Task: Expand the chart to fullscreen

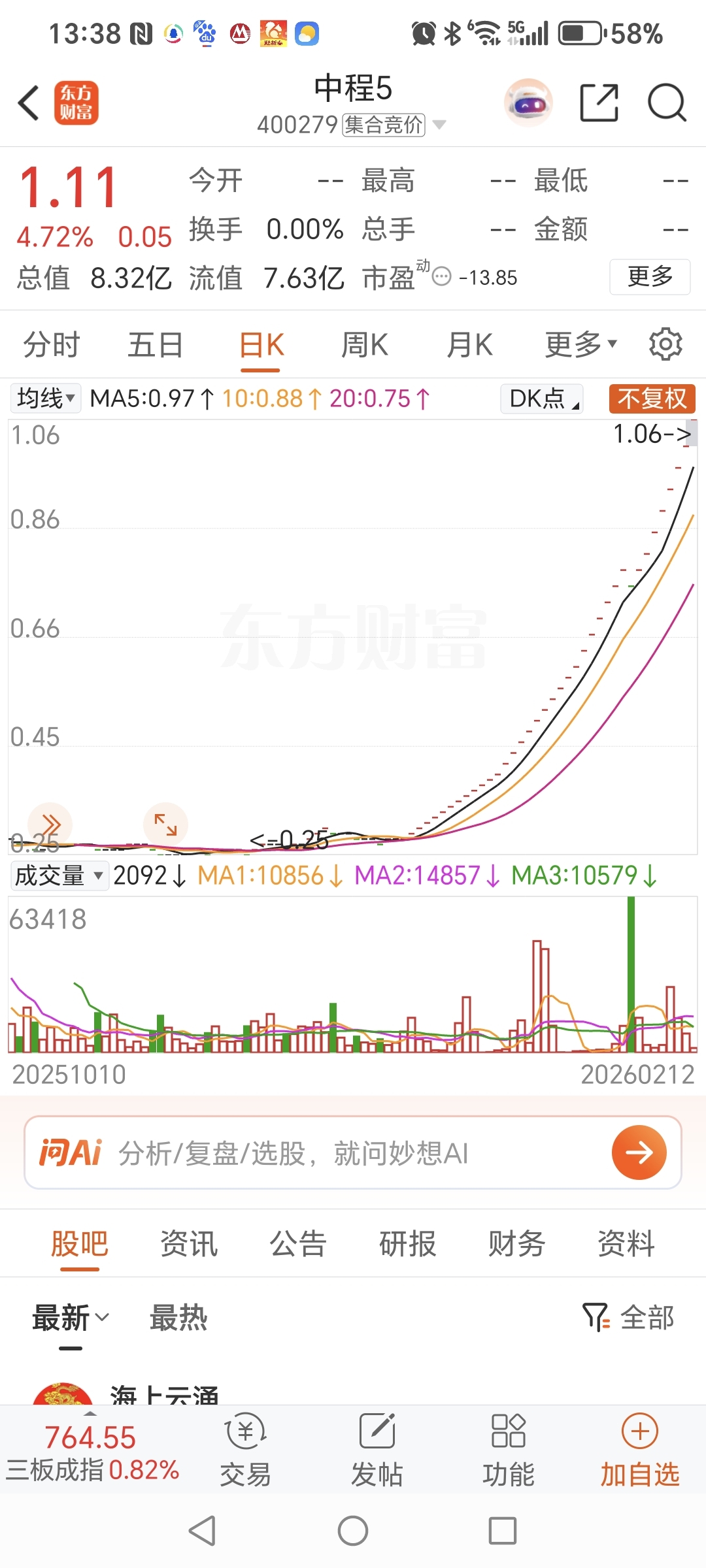Action: point(165,825)
